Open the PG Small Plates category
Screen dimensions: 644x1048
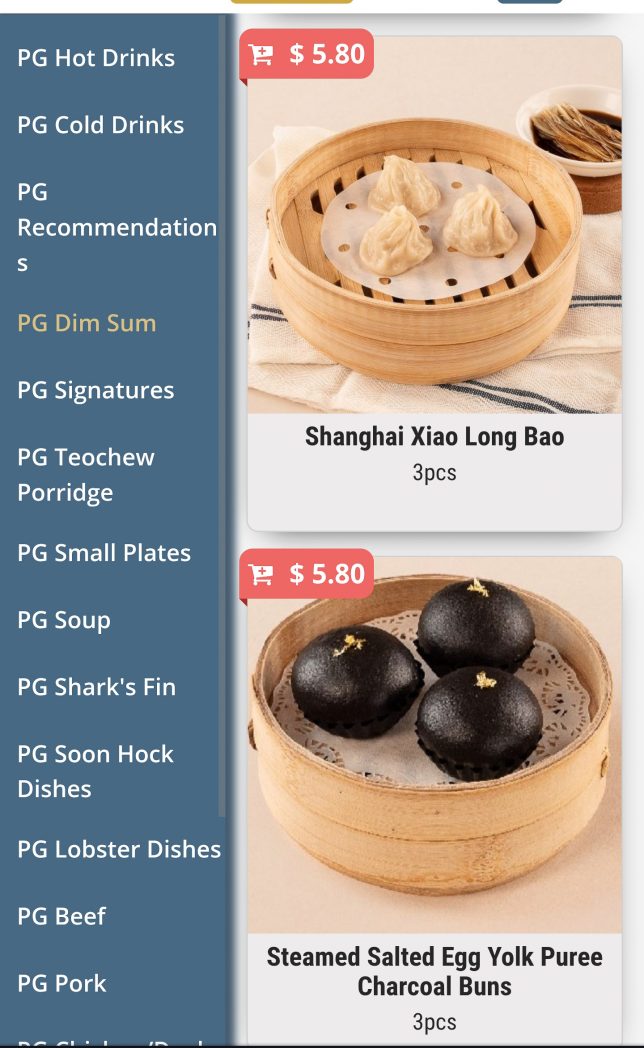point(104,553)
